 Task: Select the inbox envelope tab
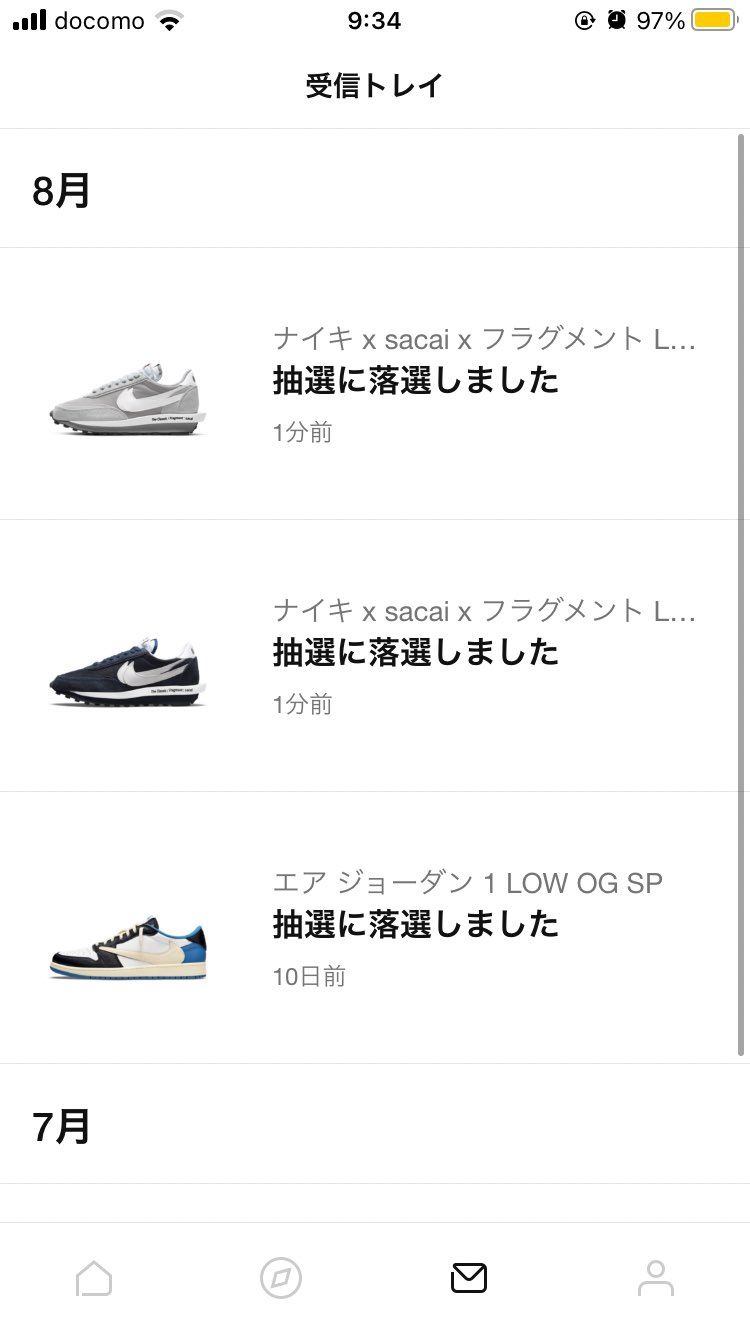click(x=469, y=1278)
